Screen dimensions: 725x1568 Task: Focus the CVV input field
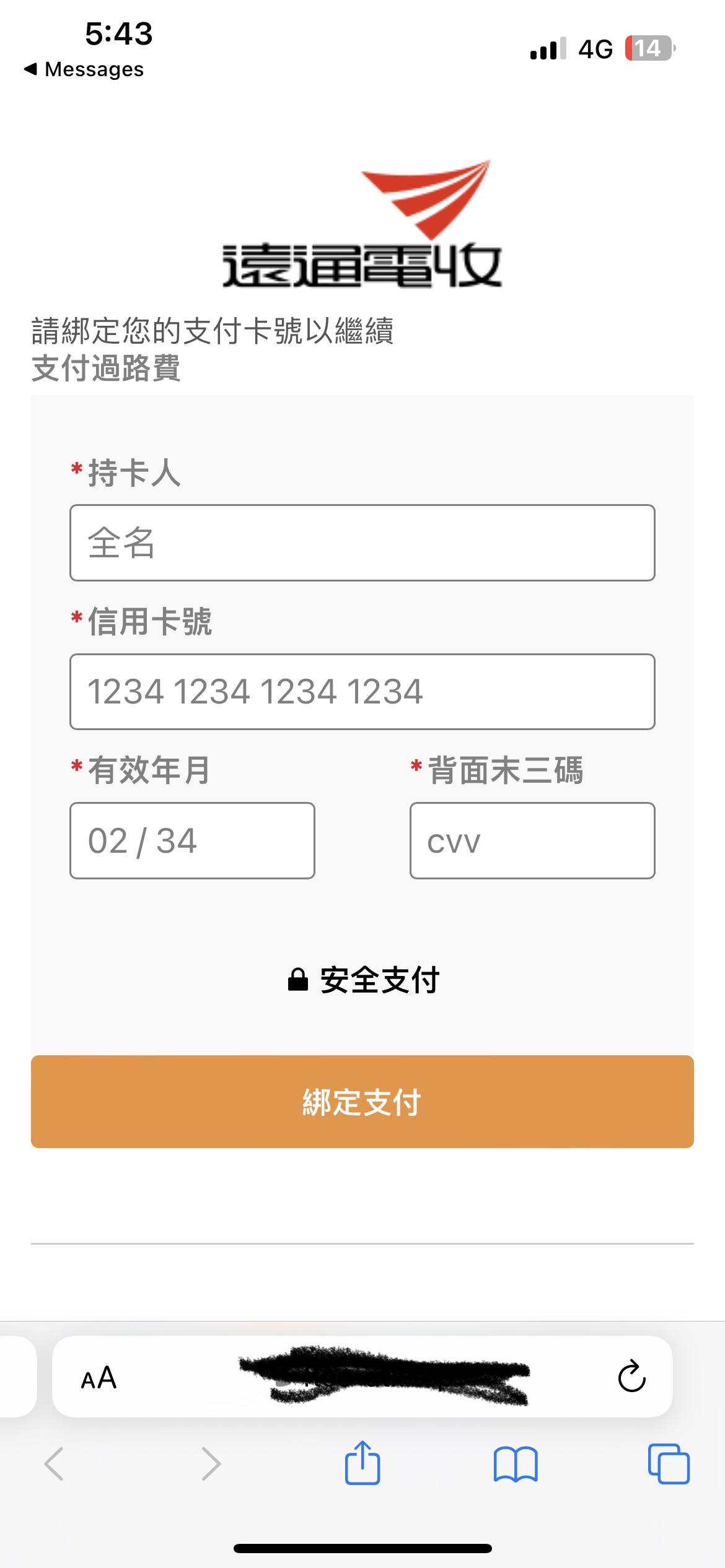click(532, 841)
